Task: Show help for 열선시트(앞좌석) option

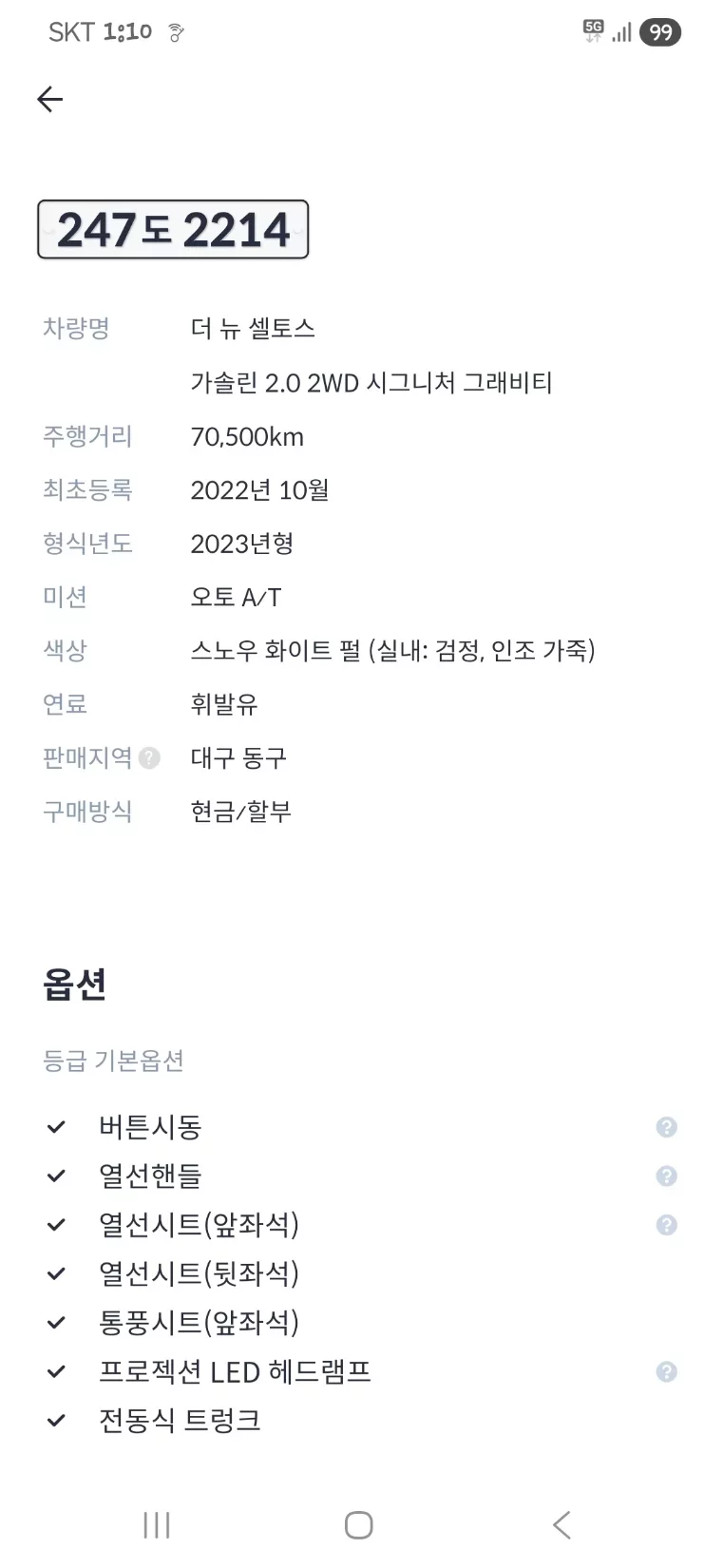Action: click(666, 1225)
